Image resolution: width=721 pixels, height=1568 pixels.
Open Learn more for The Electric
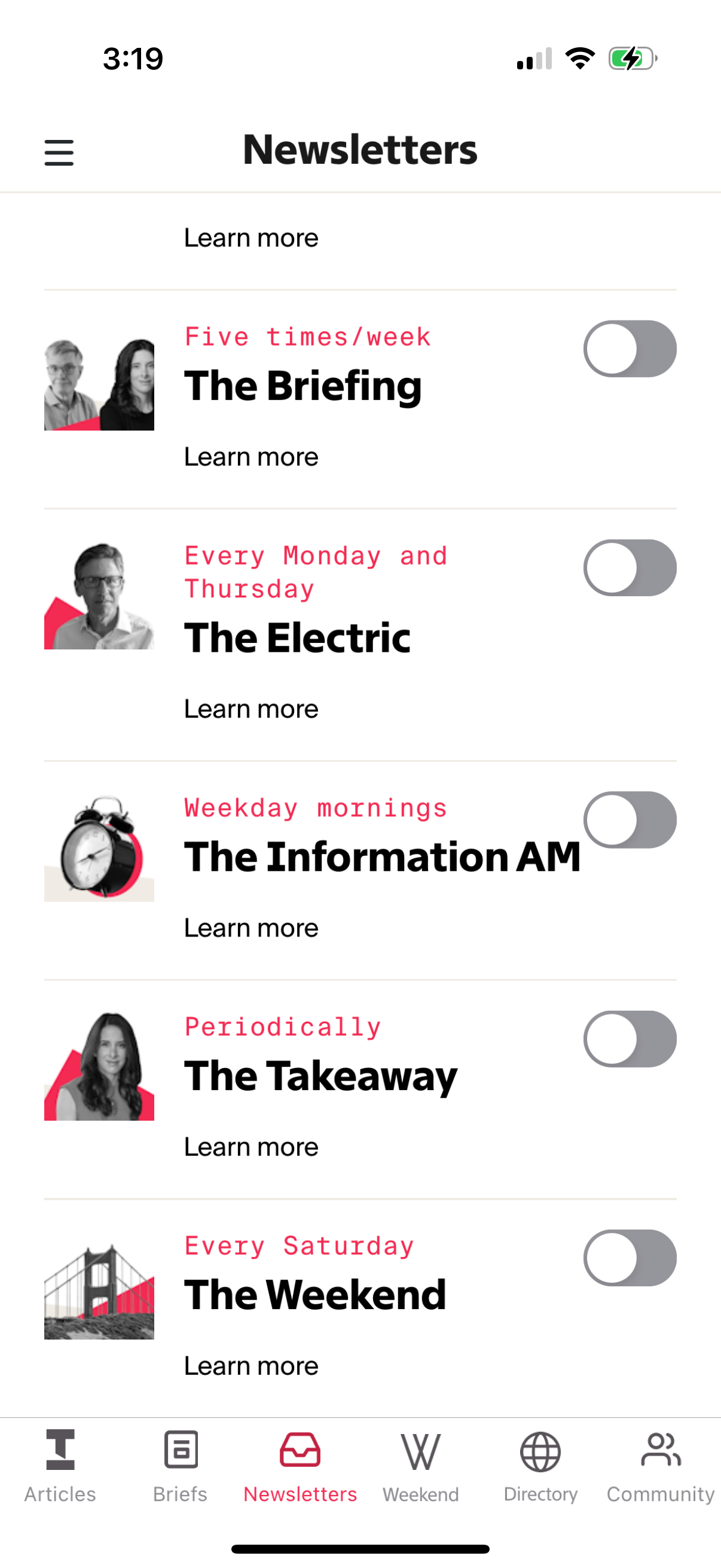tap(251, 708)
